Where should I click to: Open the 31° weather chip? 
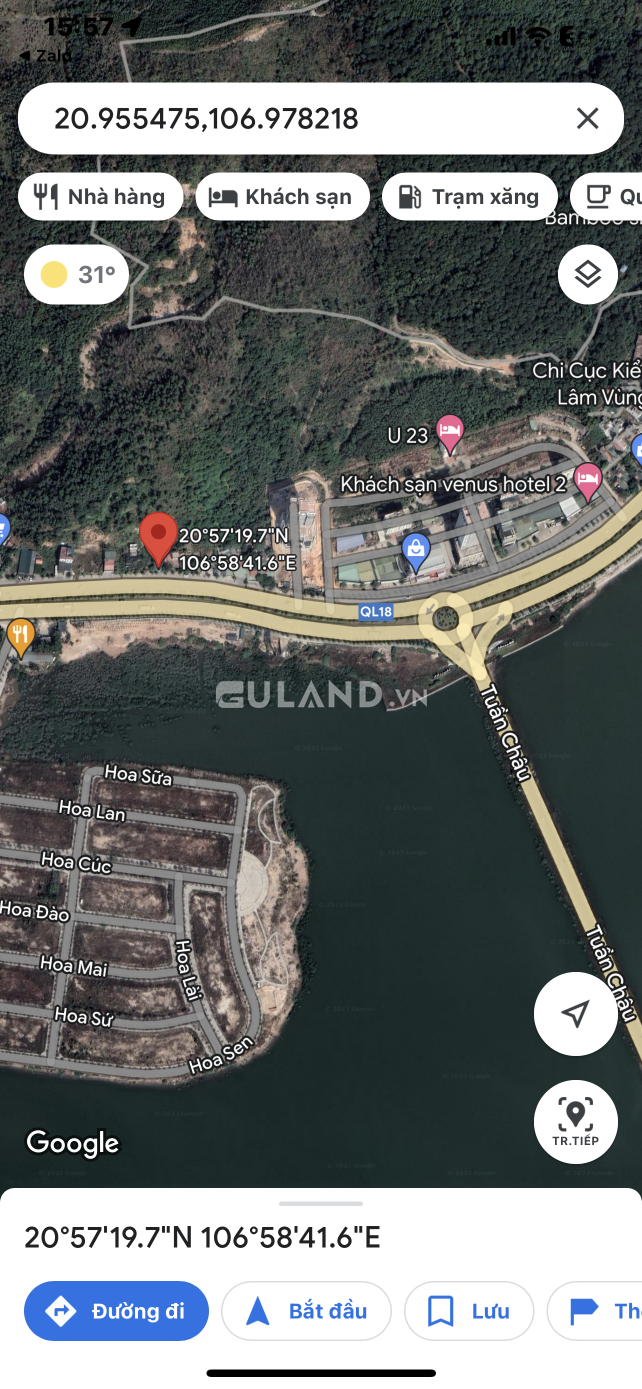point(76,274)
